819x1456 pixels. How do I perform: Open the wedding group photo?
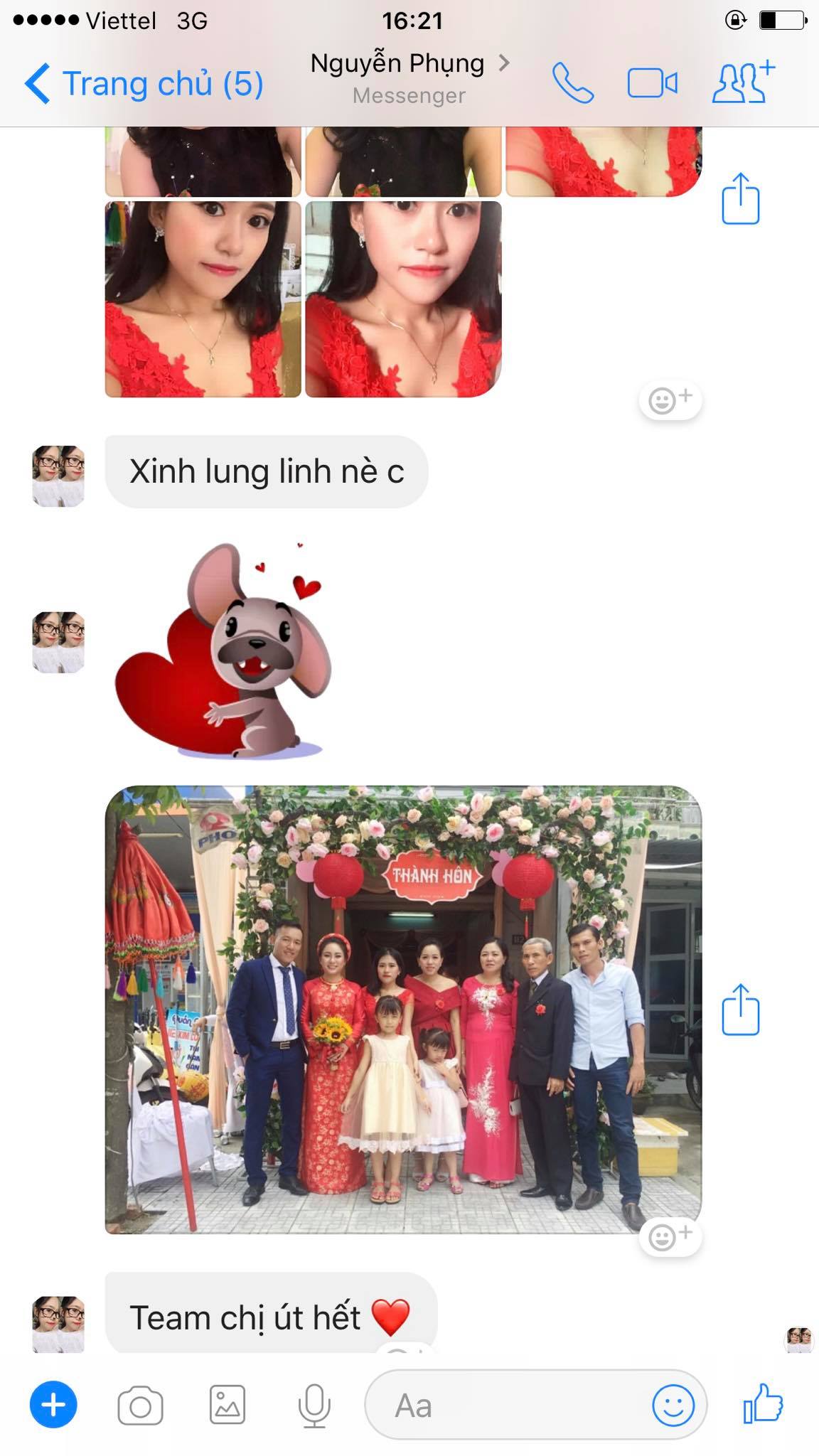403,1010
